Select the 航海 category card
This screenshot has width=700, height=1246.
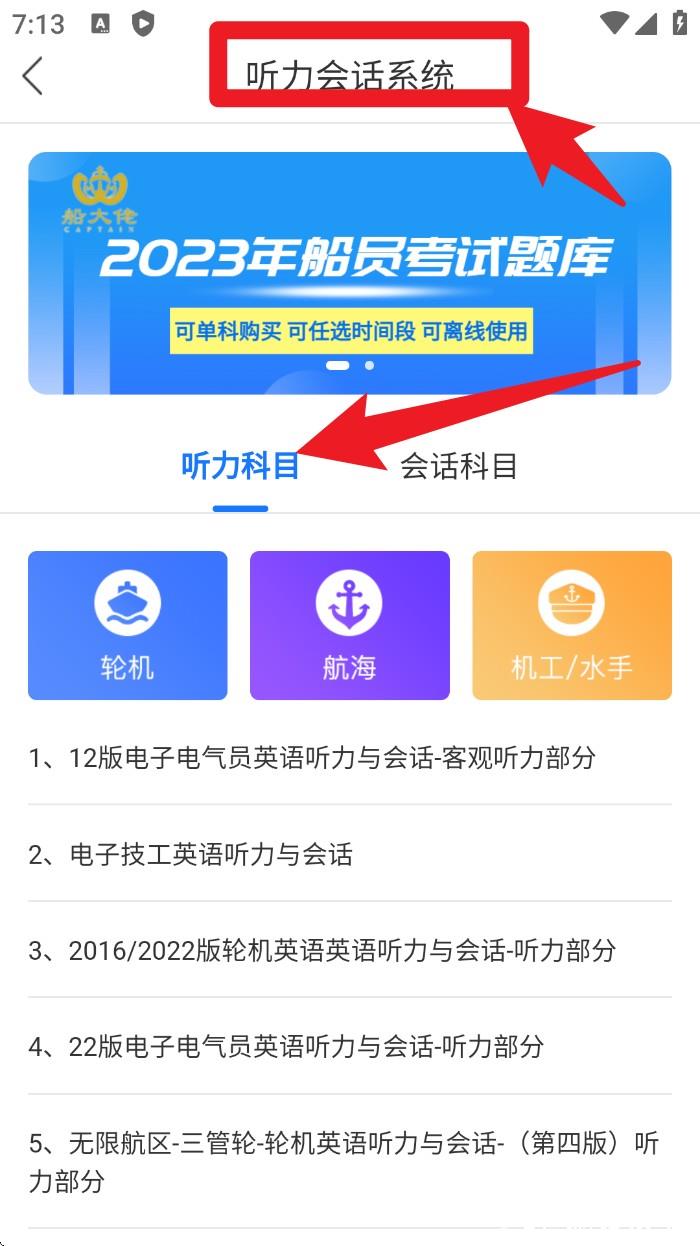click(349, 625)
